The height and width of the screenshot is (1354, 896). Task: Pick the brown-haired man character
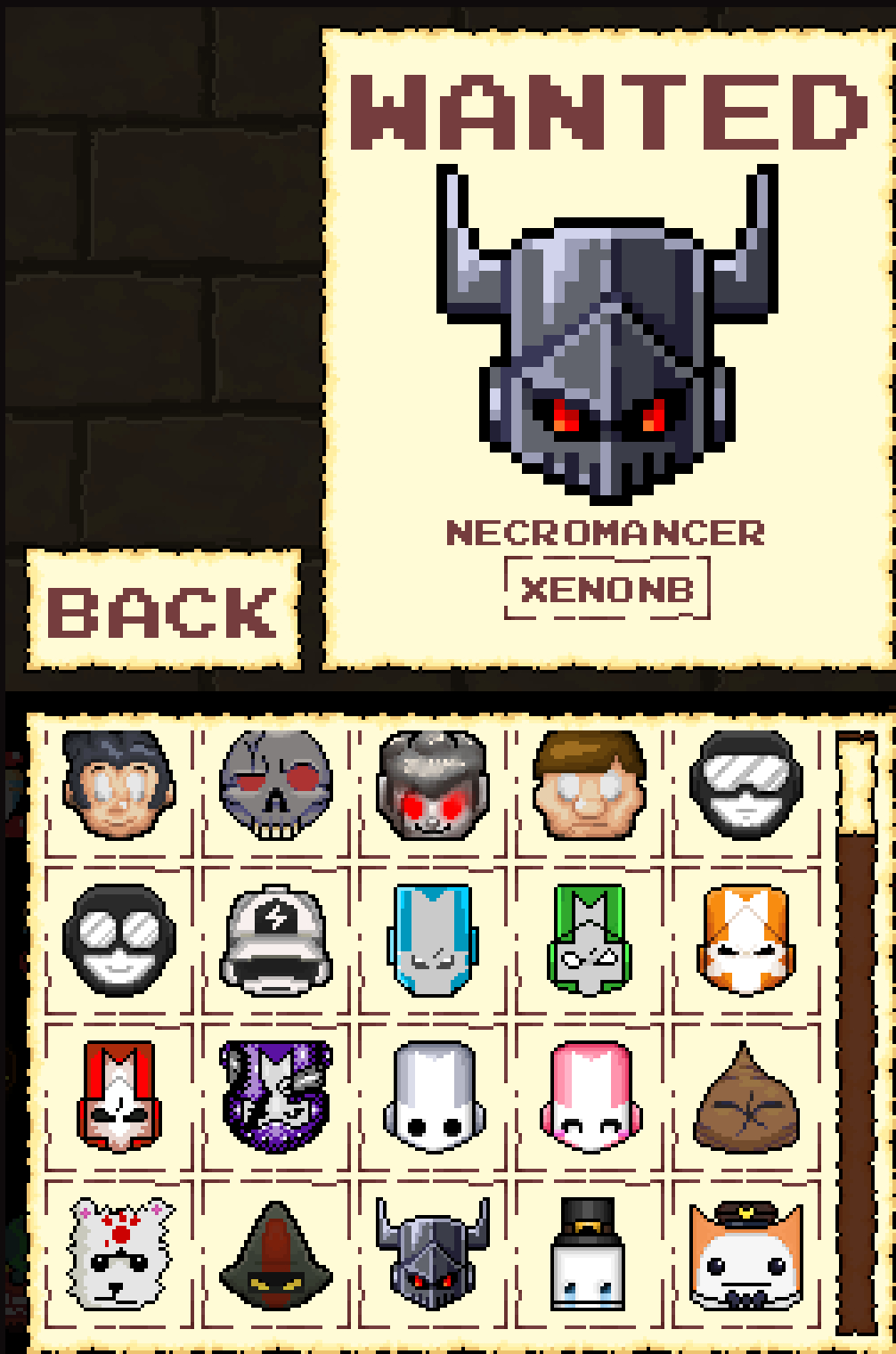click(588, 786)
